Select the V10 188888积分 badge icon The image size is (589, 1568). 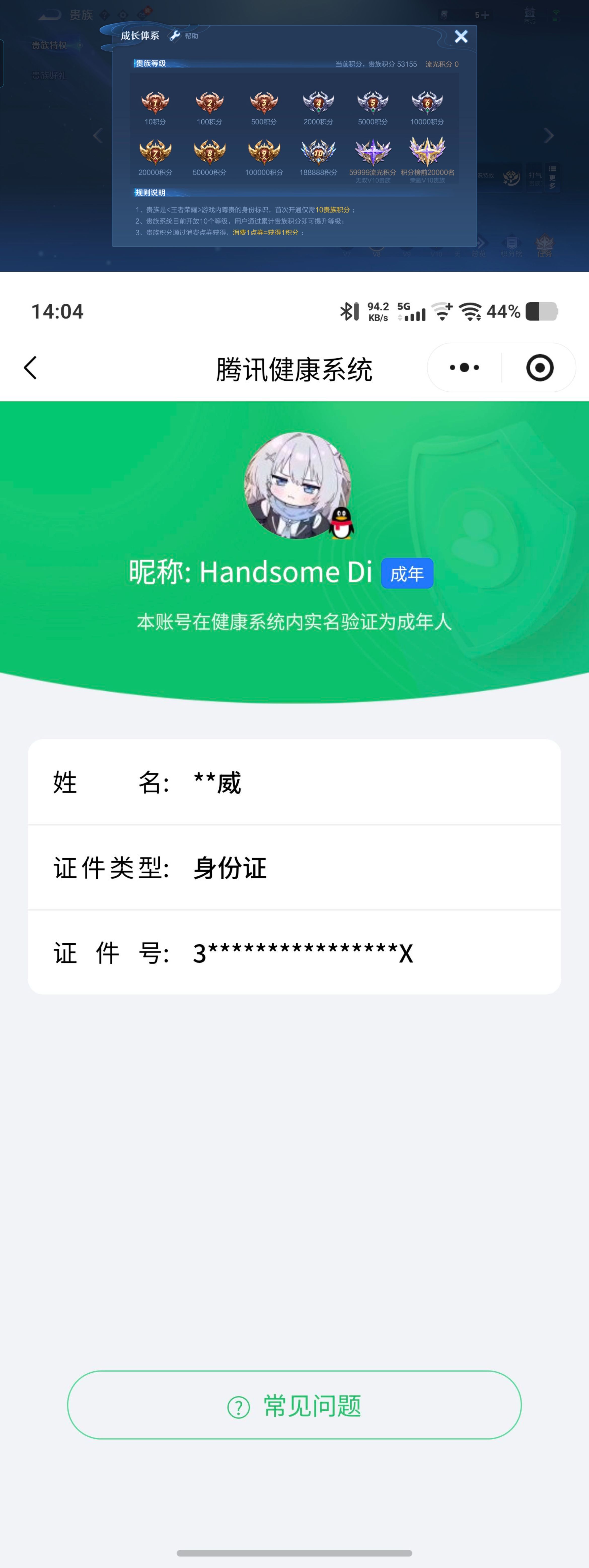point(316,152)
